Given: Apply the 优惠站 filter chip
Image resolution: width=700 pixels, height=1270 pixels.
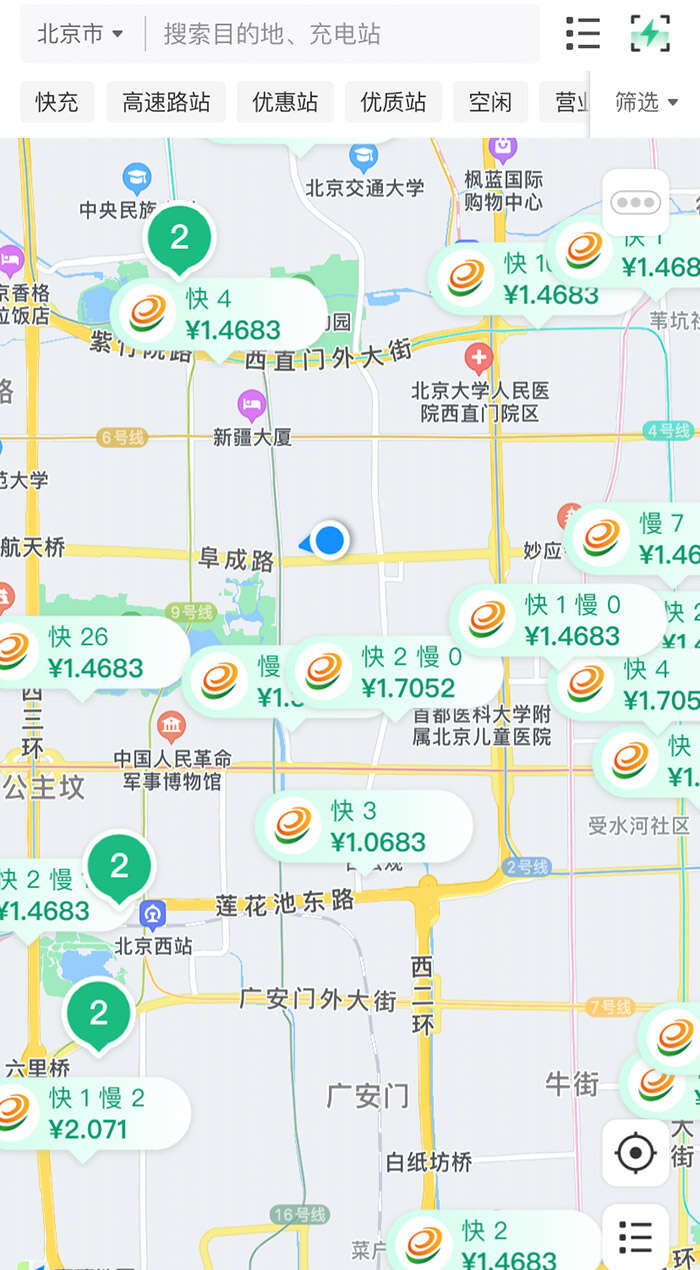Looking at the screenshot, I should (x=285, y=102).
